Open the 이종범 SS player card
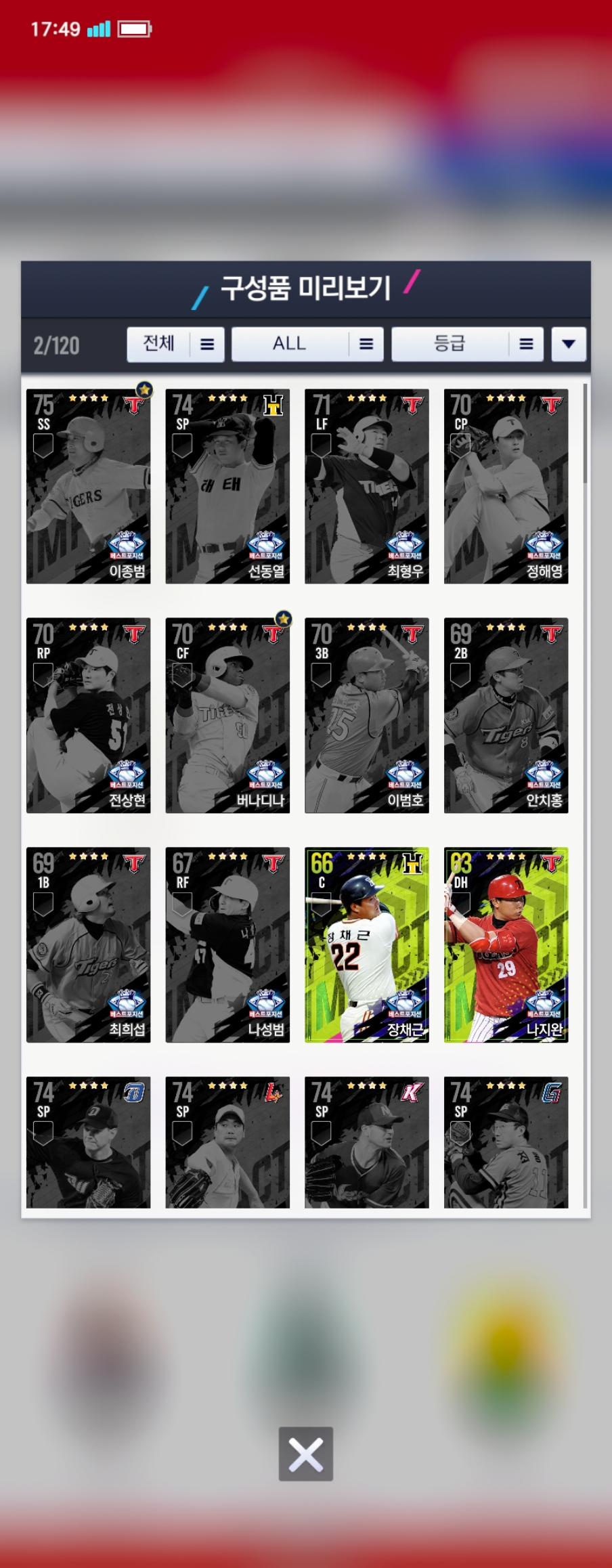Screen dimensions: 612x1568 pyautogui.click(x=89, y=486)
